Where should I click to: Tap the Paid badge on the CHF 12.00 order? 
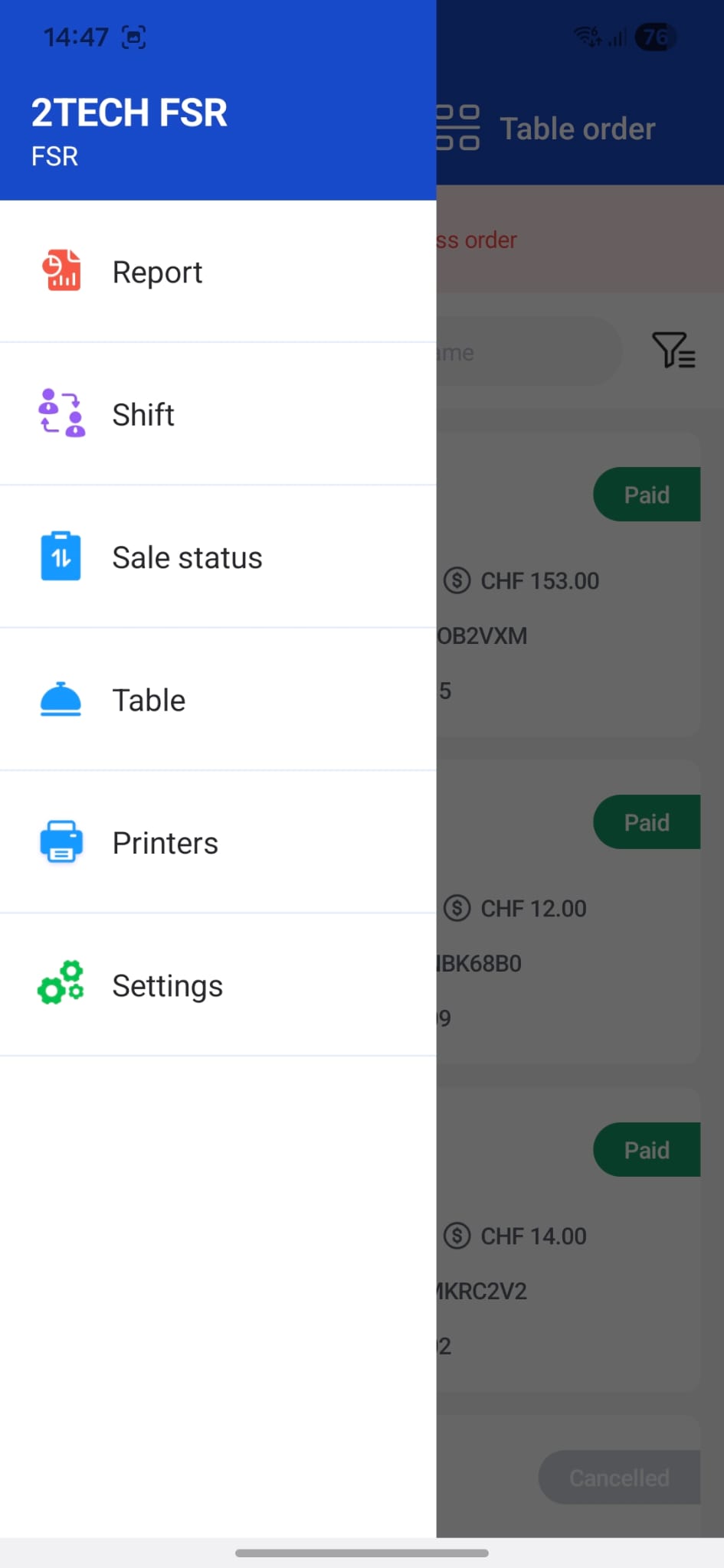click(646, 822)
